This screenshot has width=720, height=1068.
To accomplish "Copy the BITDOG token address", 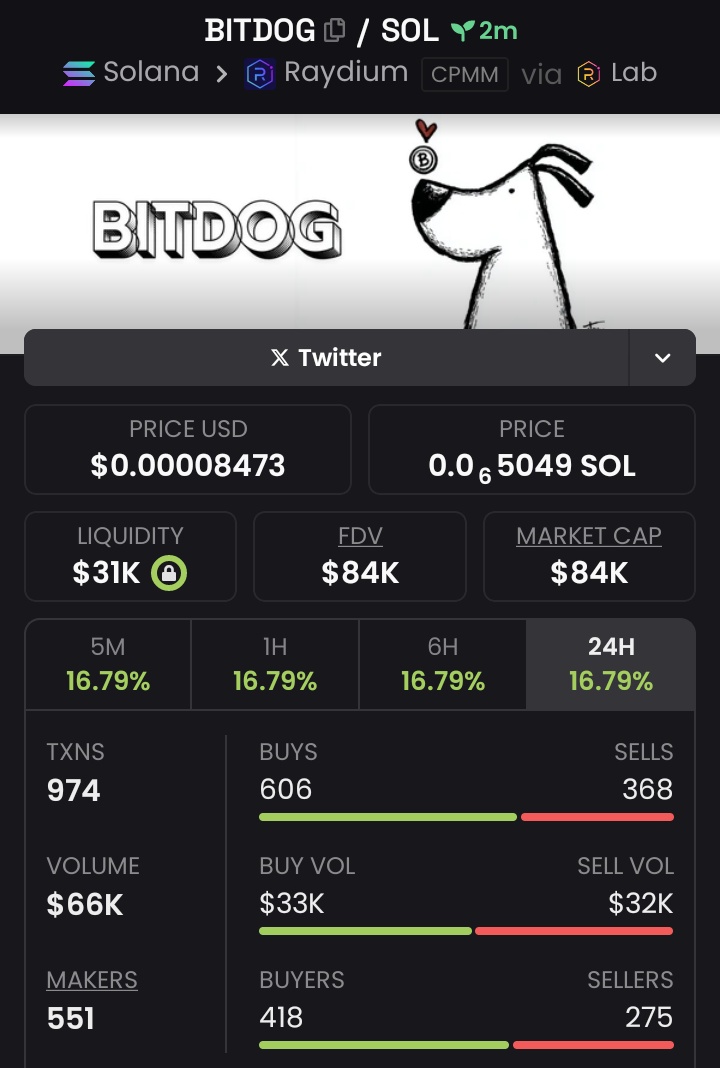I will coord(335,31).
